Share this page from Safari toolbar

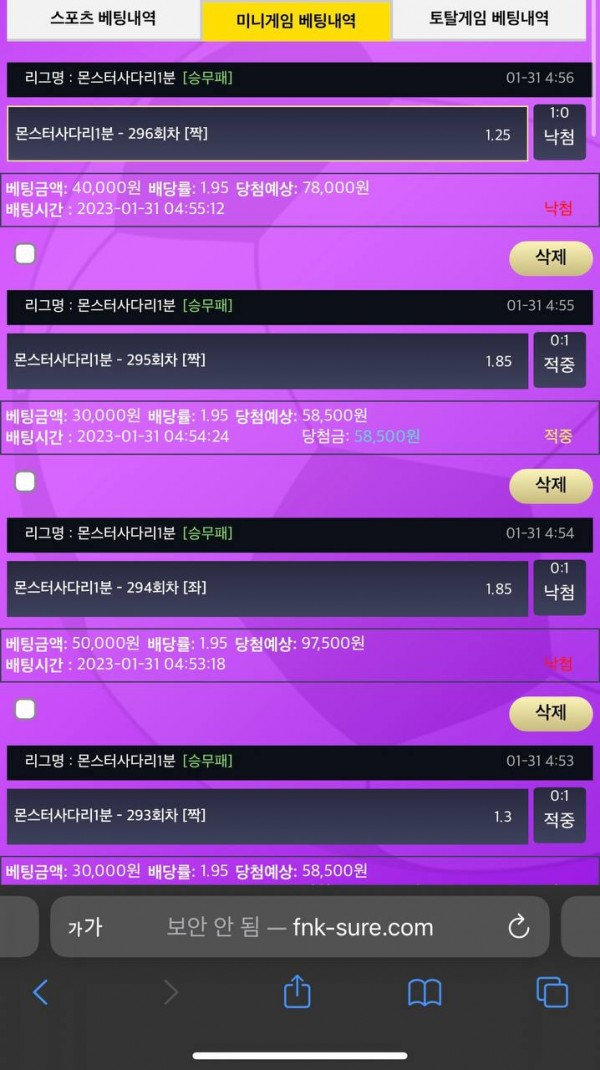point(297,992)
